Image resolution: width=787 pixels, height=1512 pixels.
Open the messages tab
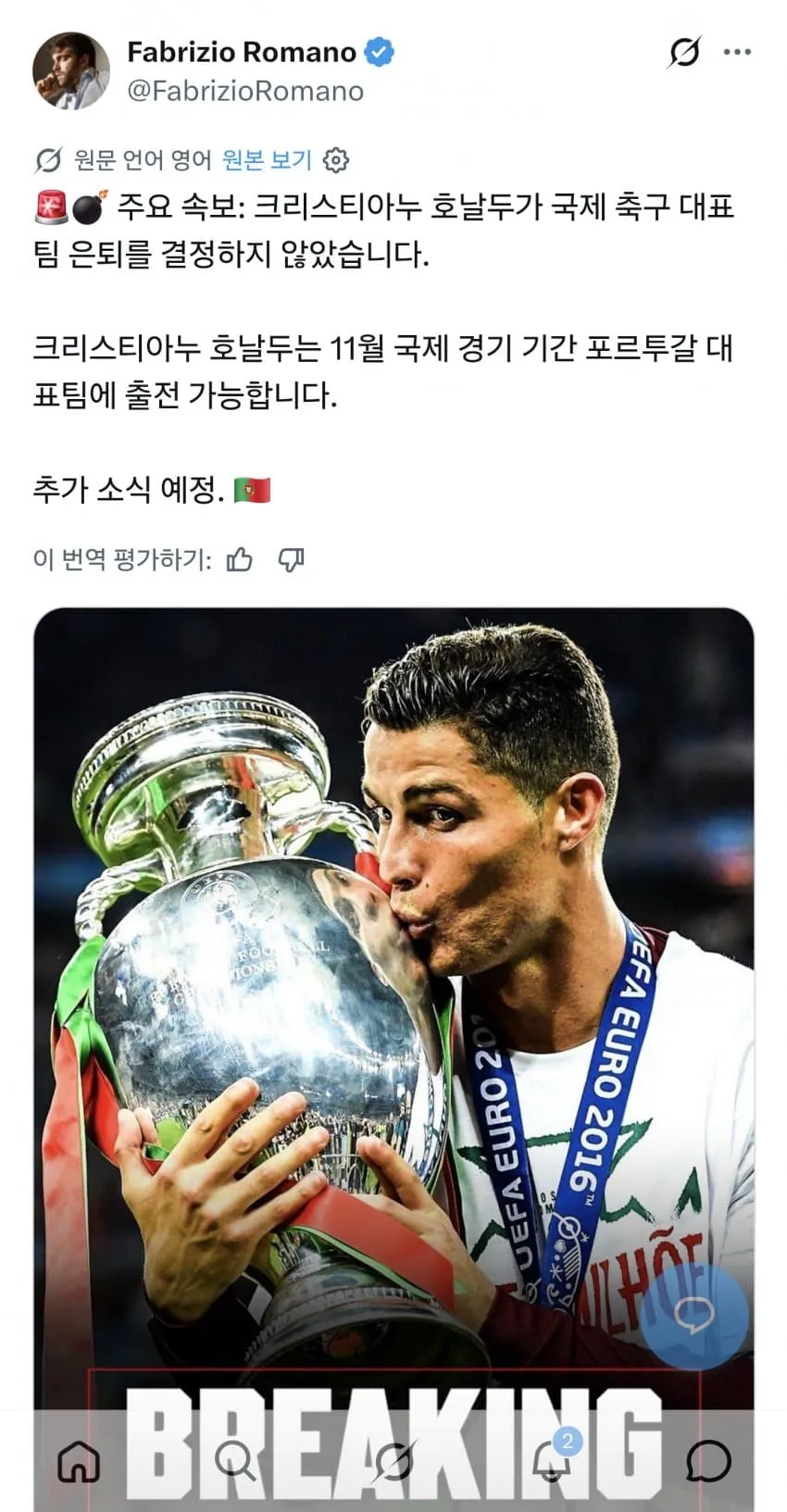708,1461
